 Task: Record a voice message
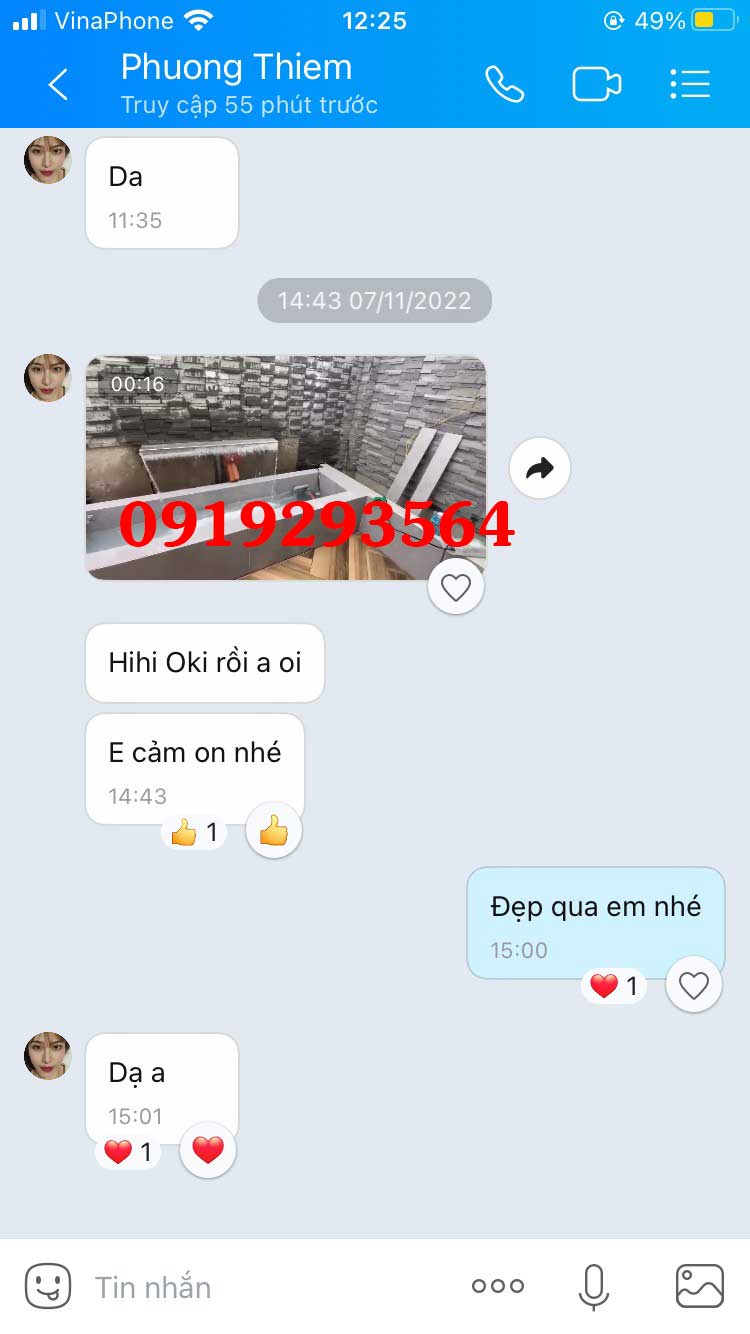[x=593, y=1287]
